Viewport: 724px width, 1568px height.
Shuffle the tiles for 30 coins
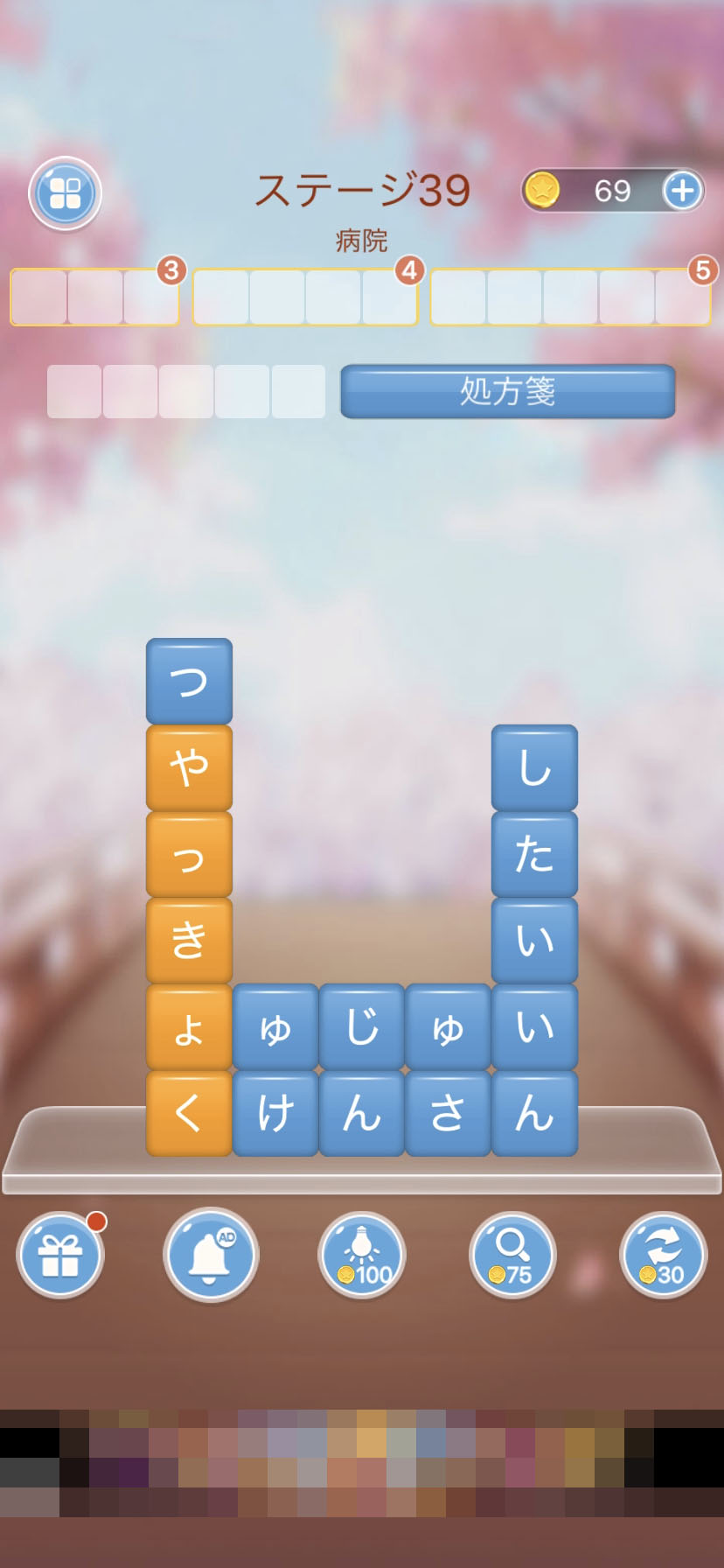pos(663,1255)
